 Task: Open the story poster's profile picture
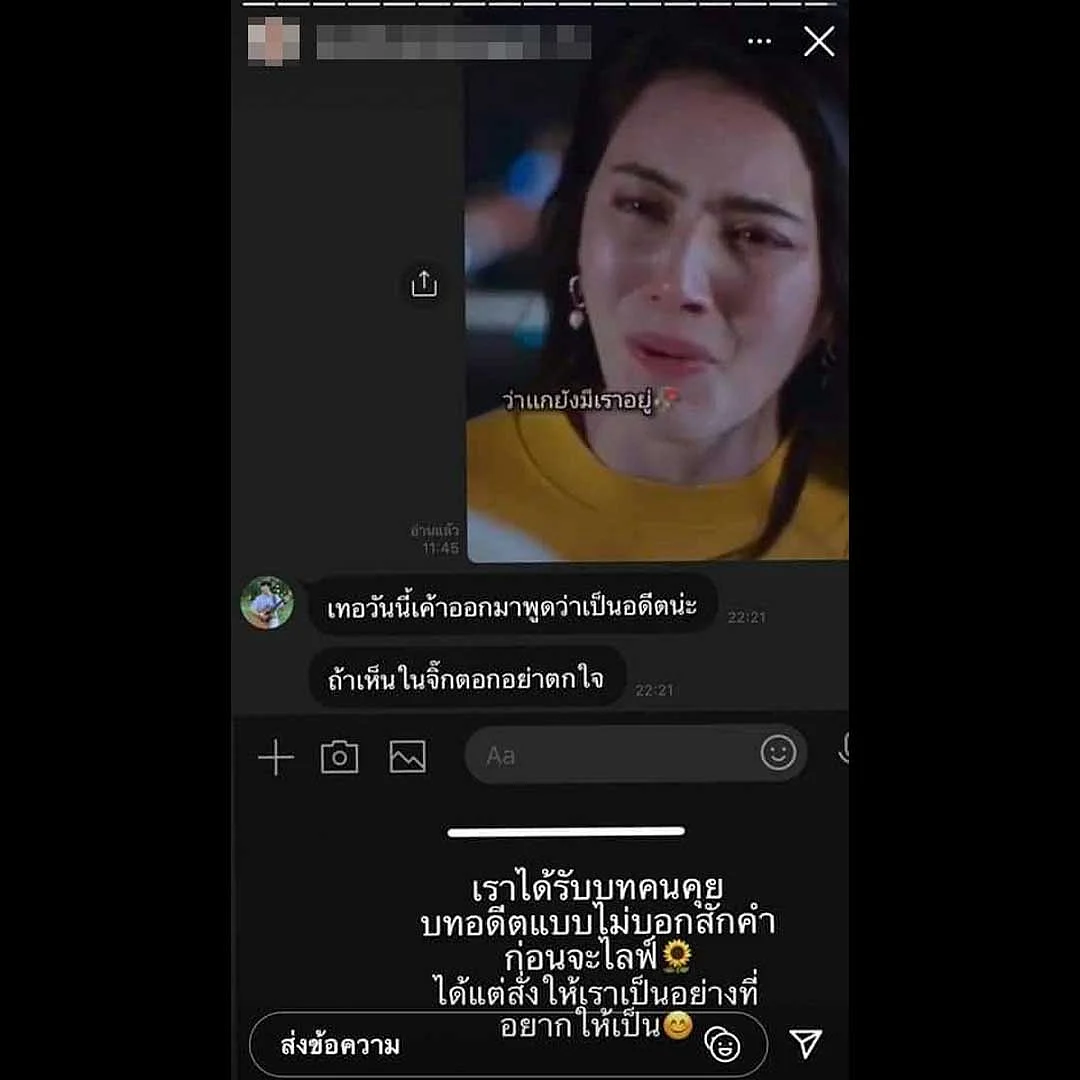273,41
